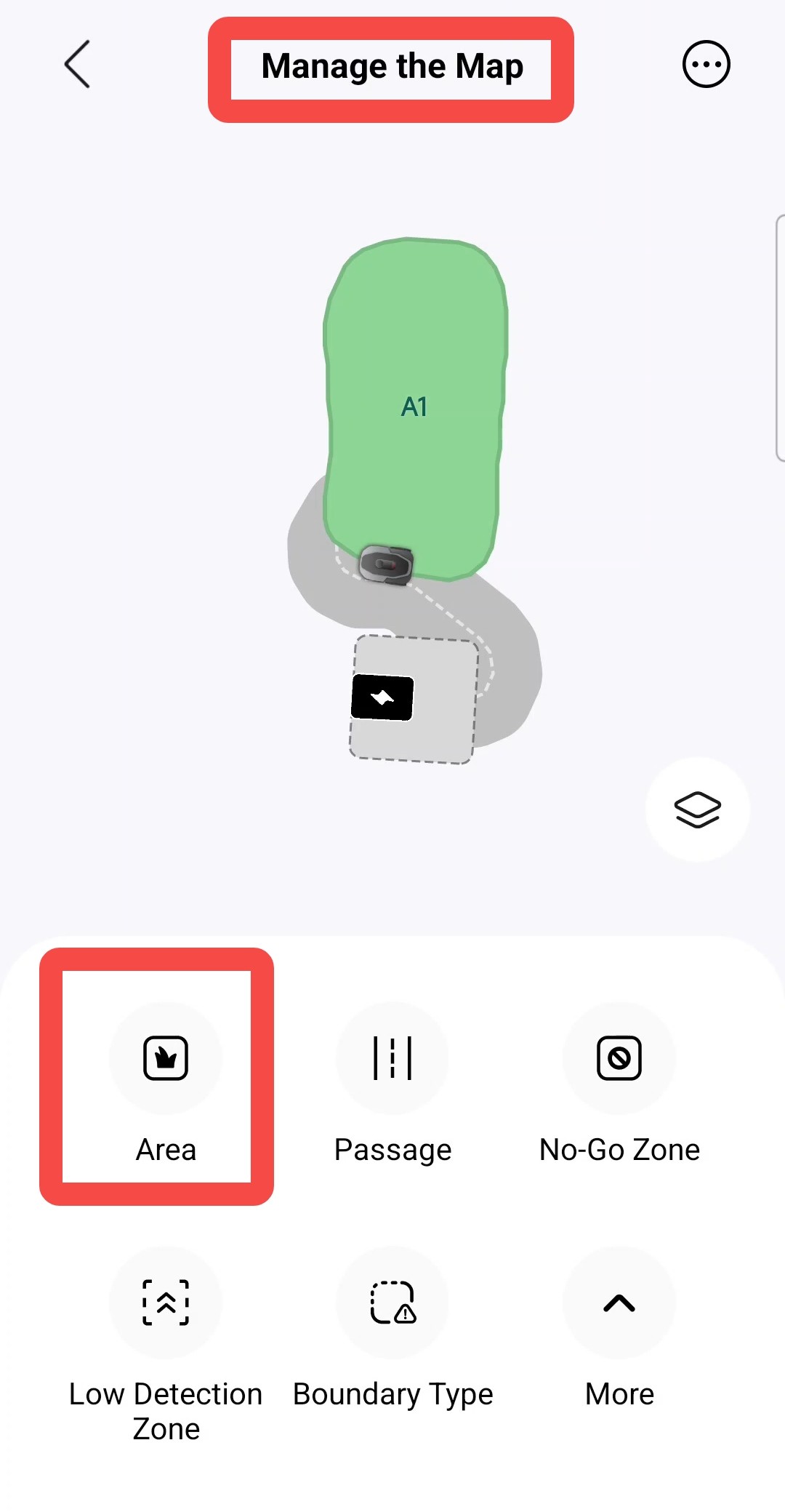This screenshot has width=785, height=1512.
Task: Open the three-dot options menu
Action: (x=706, y=65)
